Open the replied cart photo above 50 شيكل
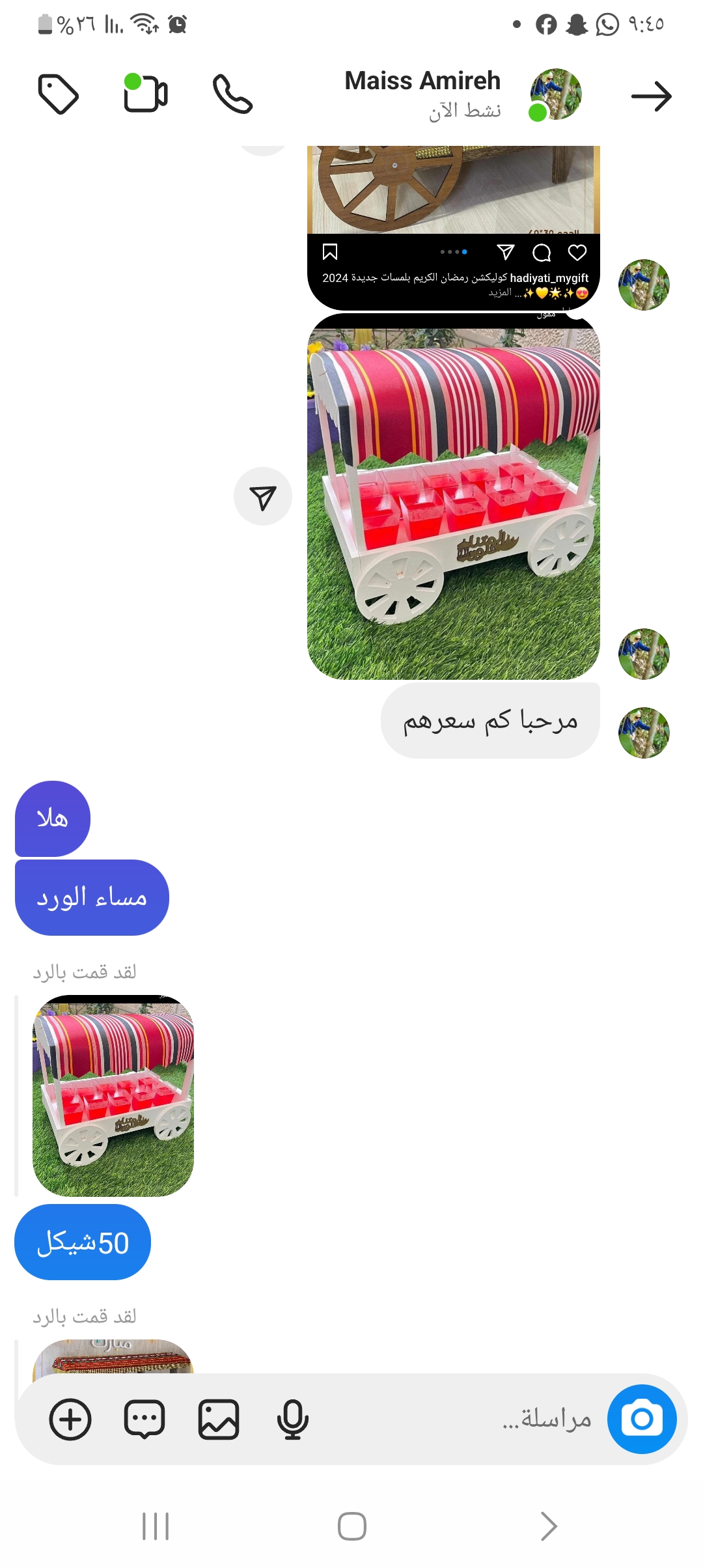The height and width of the screenshot is (1568, 703). [113, 1095]
